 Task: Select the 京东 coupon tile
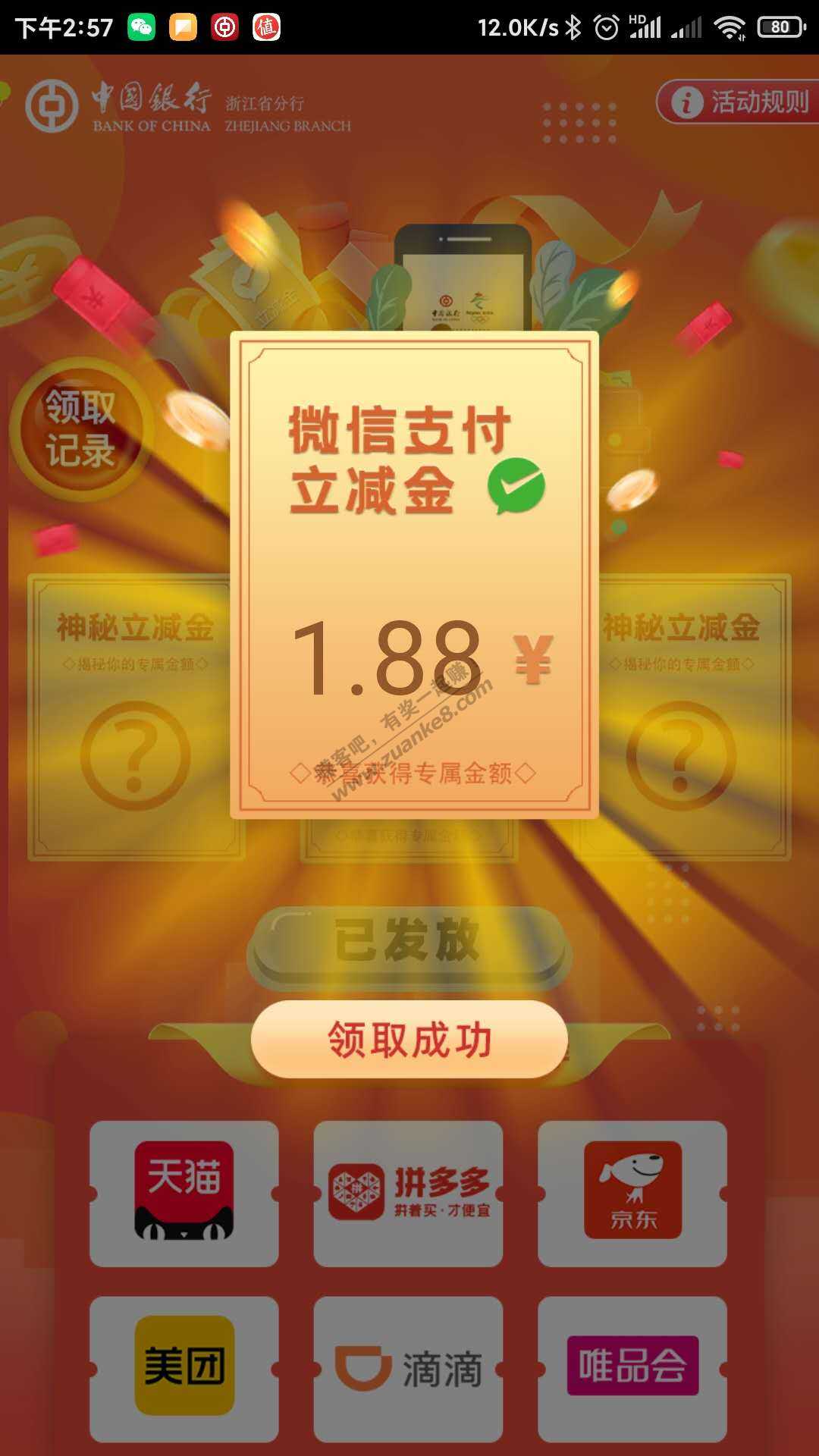(x=632, y=1193)
